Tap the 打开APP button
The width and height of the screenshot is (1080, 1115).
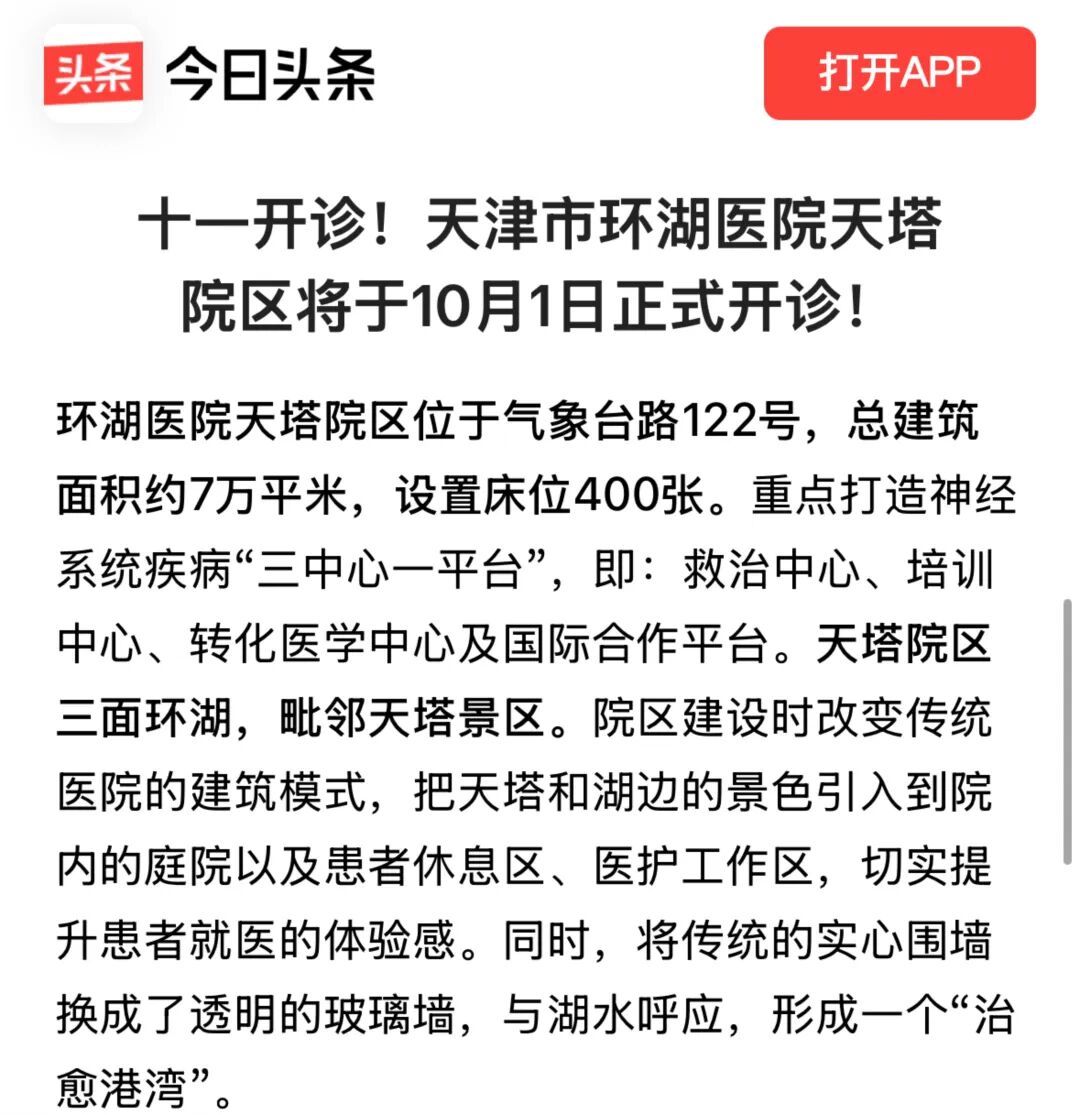coord(899,73)
